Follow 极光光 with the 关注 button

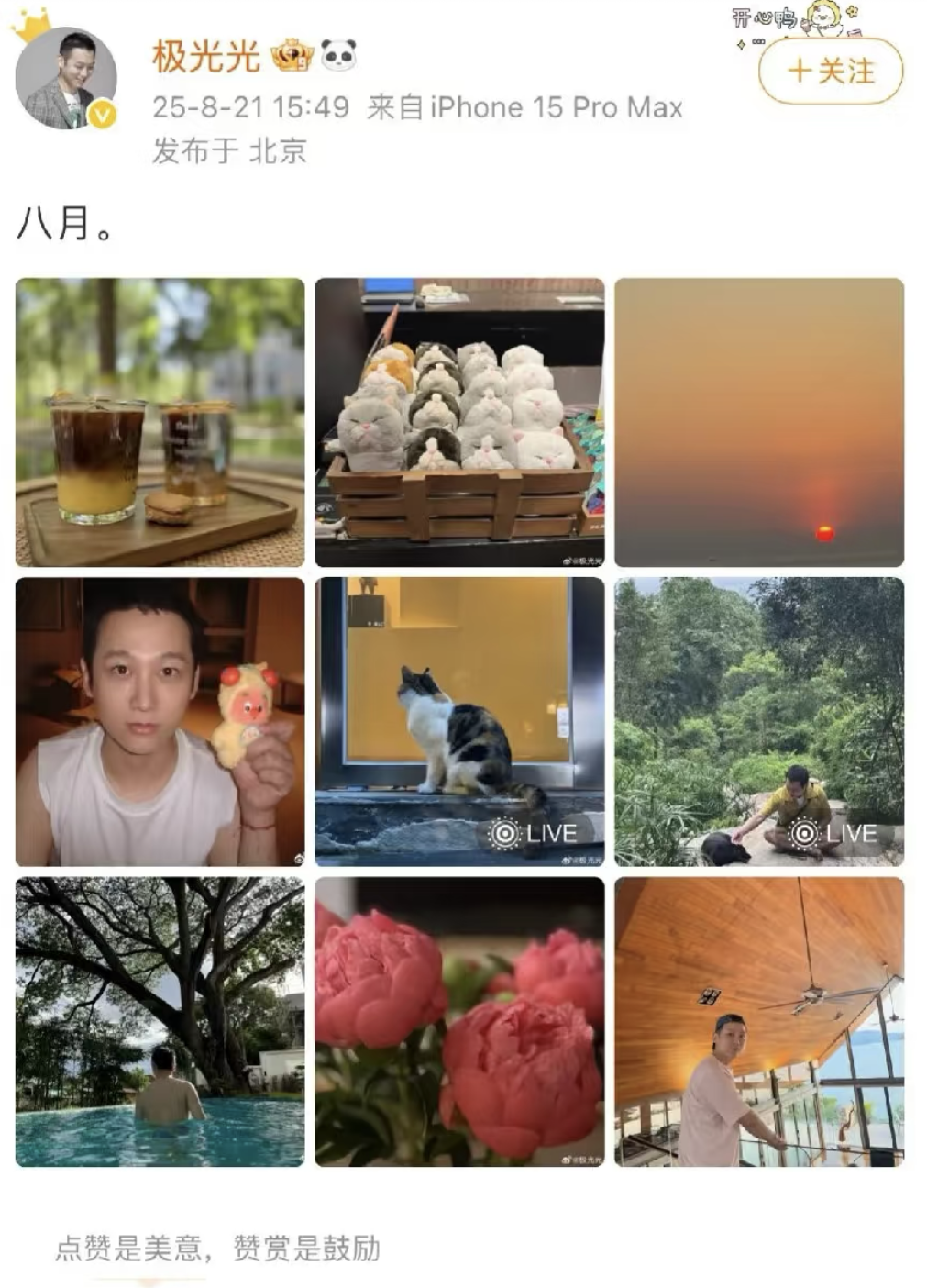point(831,72)
